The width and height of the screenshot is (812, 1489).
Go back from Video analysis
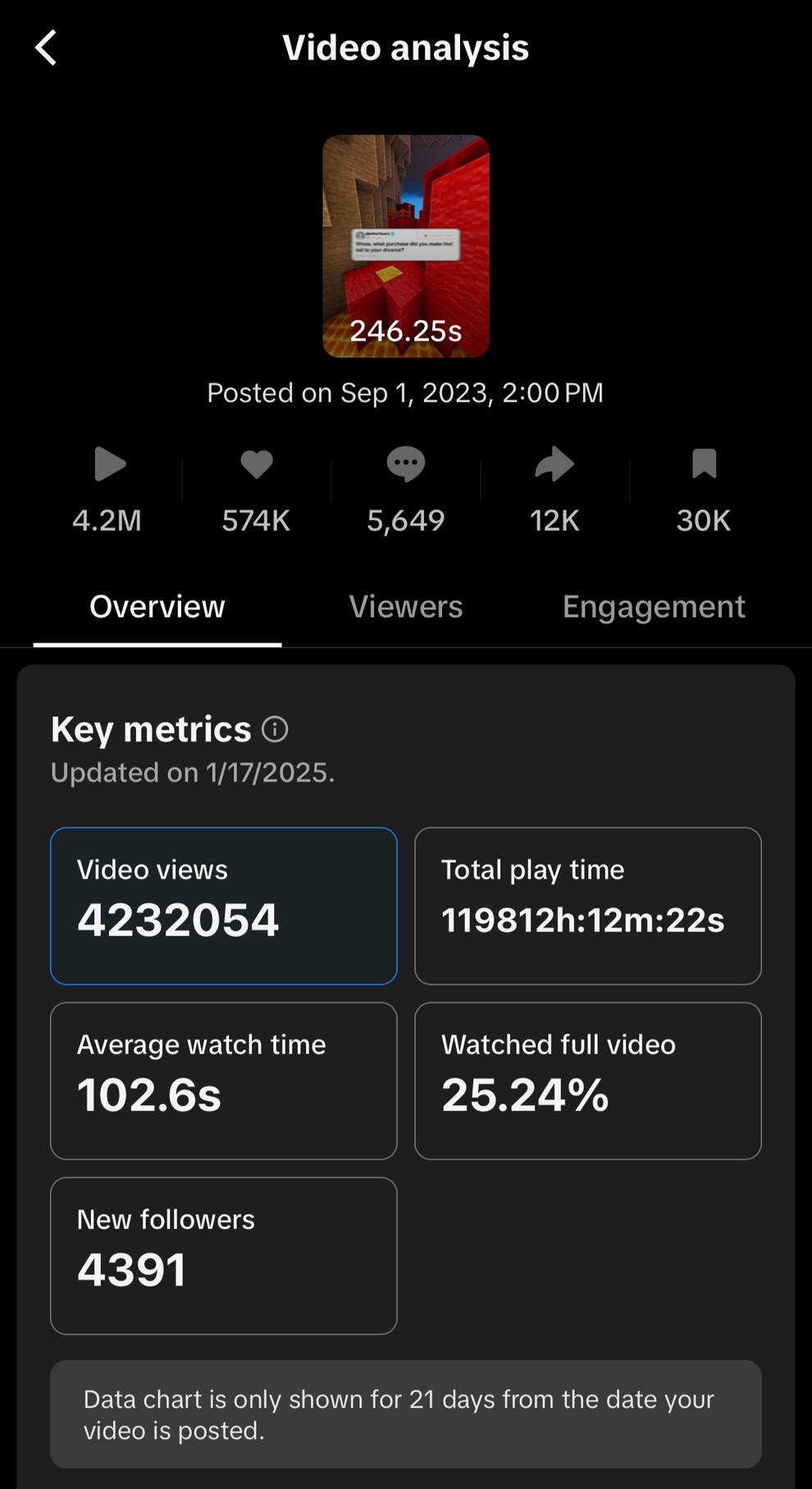pyautogui.click(x=47, y=48)
